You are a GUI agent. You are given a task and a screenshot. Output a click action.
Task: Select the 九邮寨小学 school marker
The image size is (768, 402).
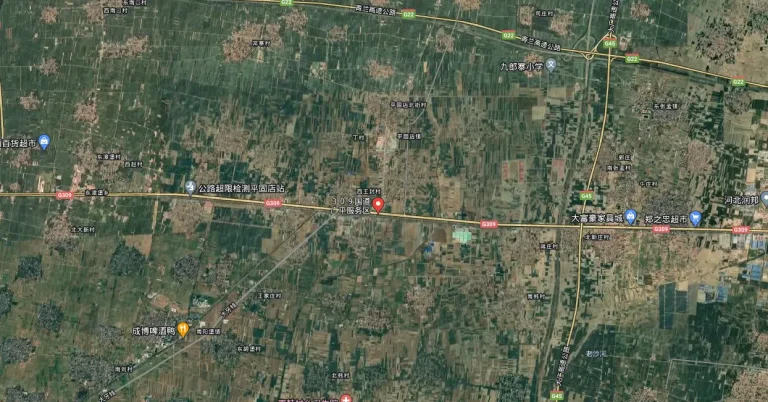[x=551, y=65]
